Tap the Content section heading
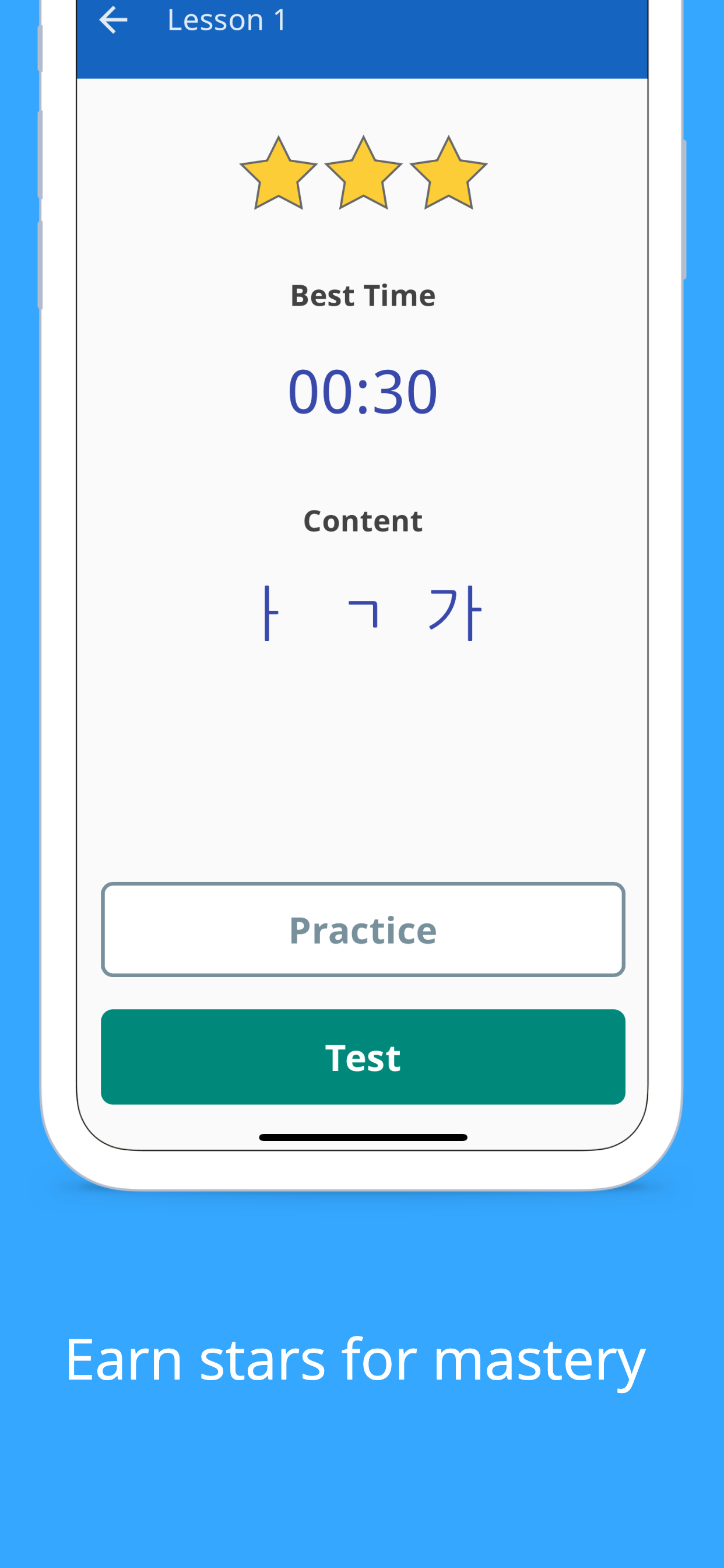The width and height of the screenshot is (724, 1568). tap(363, 520)
